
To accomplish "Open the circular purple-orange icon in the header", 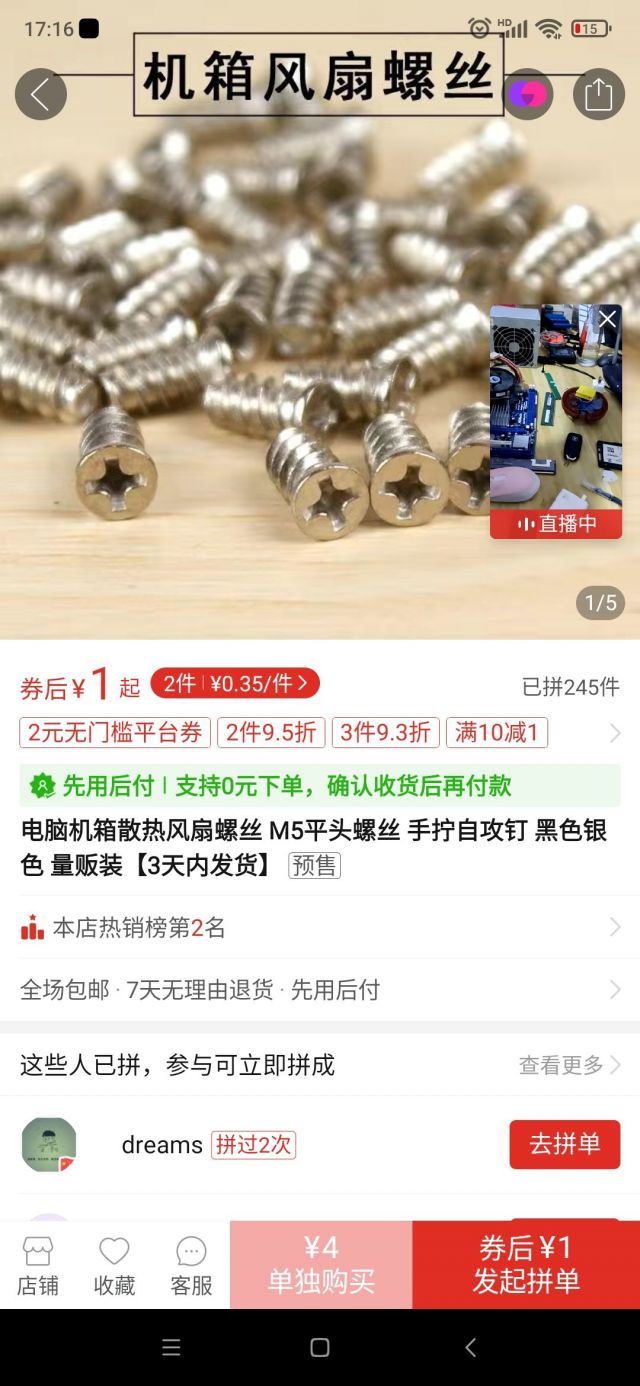I will [528, 94].
